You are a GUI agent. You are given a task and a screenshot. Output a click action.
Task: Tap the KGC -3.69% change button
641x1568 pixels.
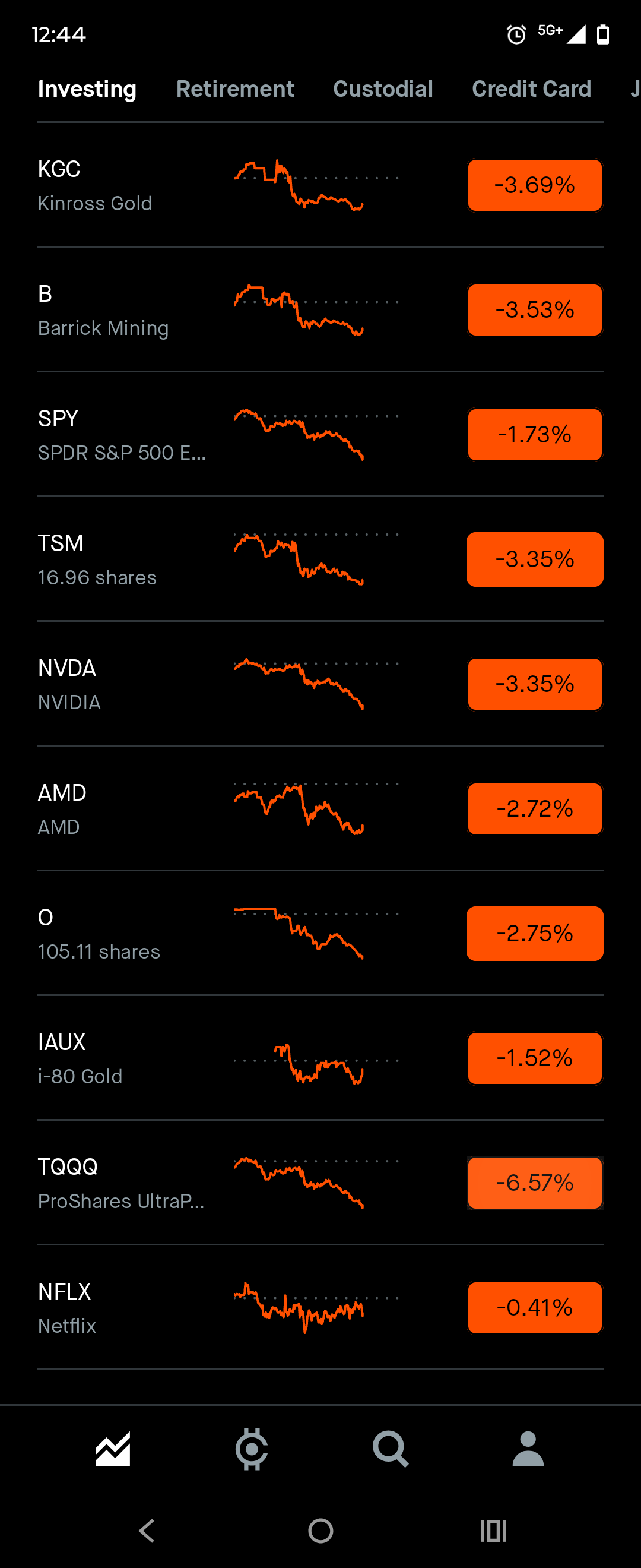point(535,185)
